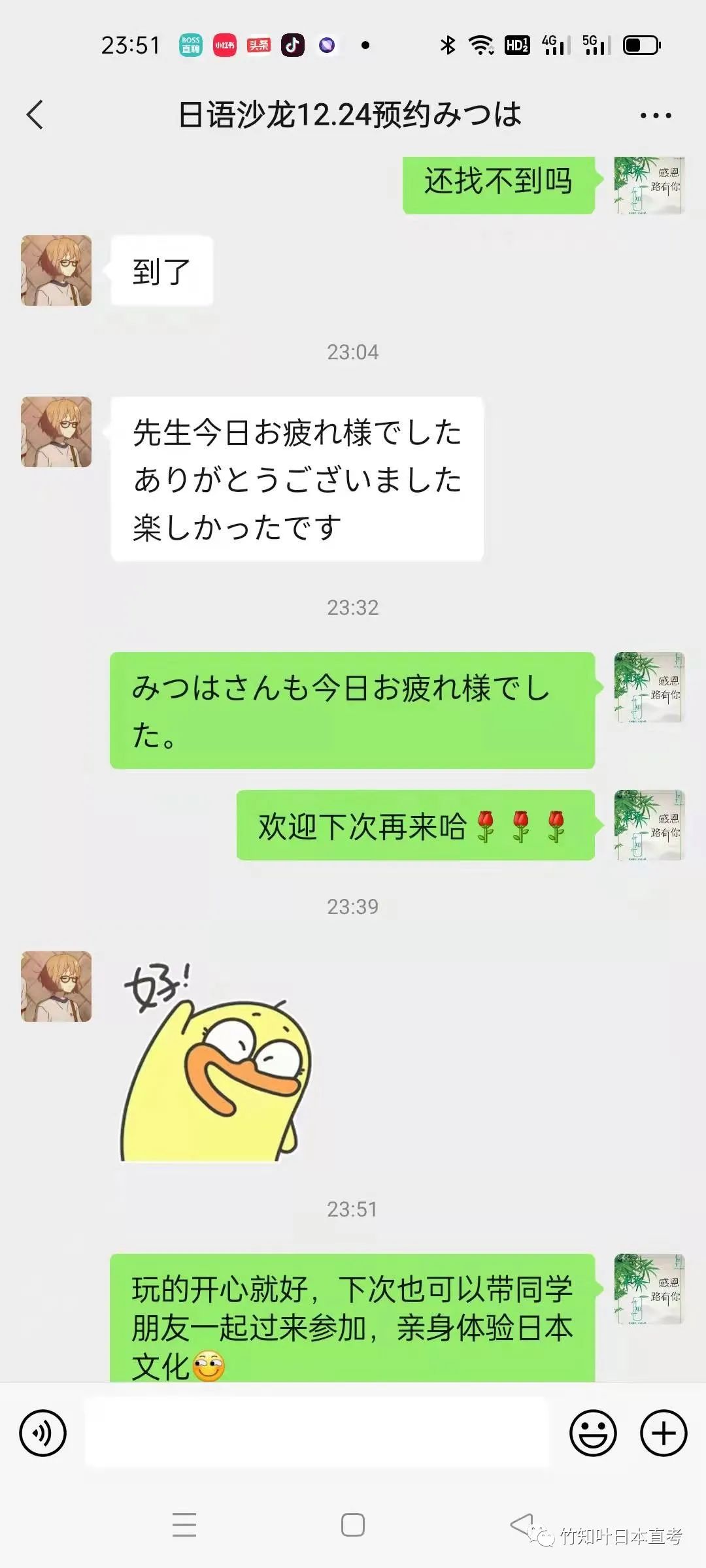Open the chat info three-dot menu

coord(655,116)
